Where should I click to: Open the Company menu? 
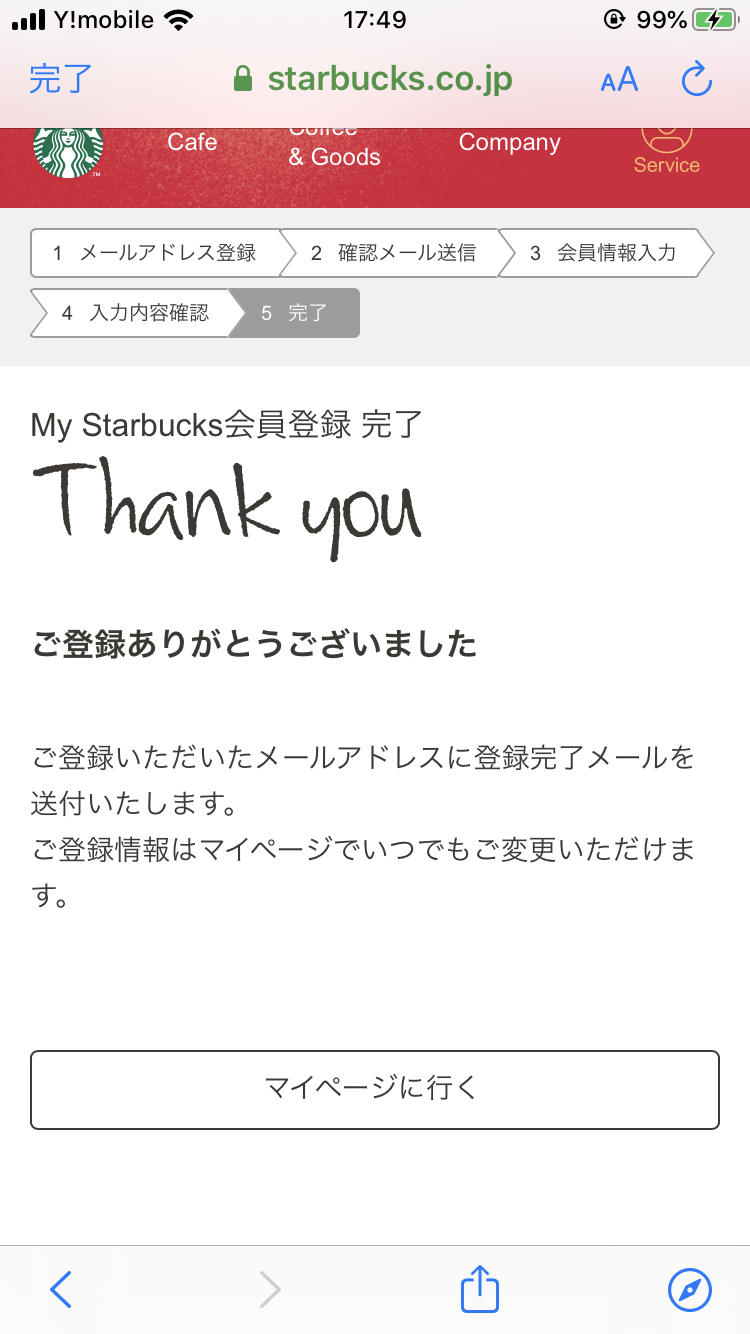509,142
